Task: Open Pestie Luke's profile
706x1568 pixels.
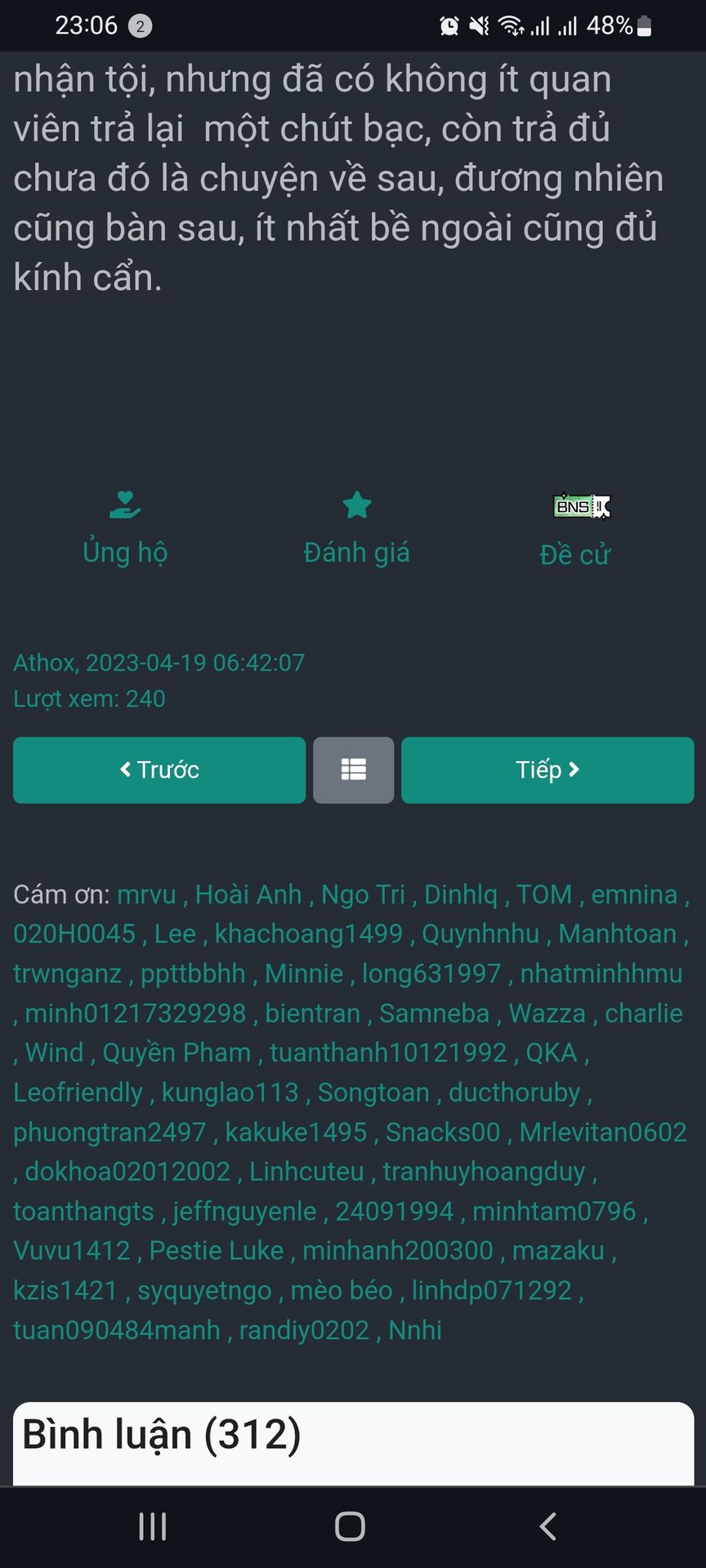Action: point(217,1250)
